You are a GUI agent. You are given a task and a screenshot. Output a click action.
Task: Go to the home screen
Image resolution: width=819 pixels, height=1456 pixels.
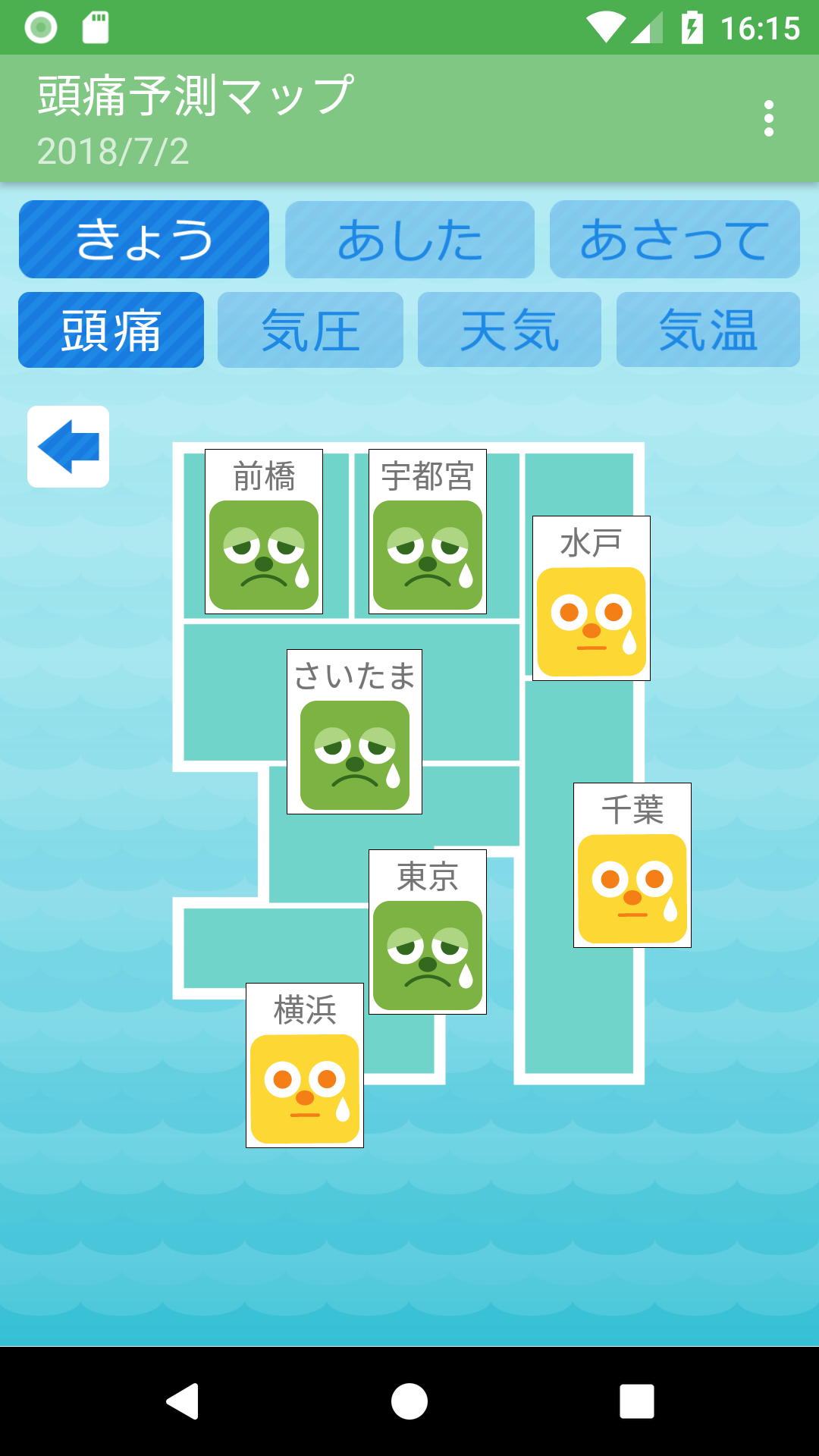coord(409,1401)
